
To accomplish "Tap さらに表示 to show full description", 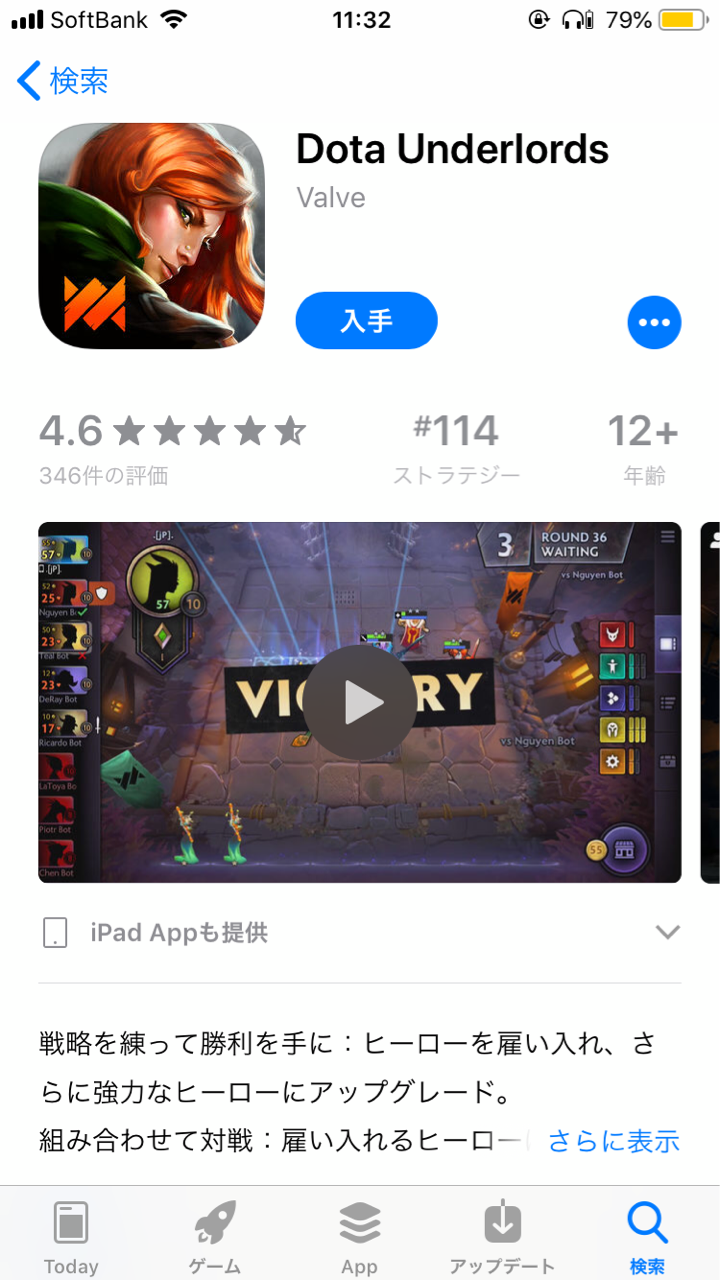I will (x=614, y=1141).
